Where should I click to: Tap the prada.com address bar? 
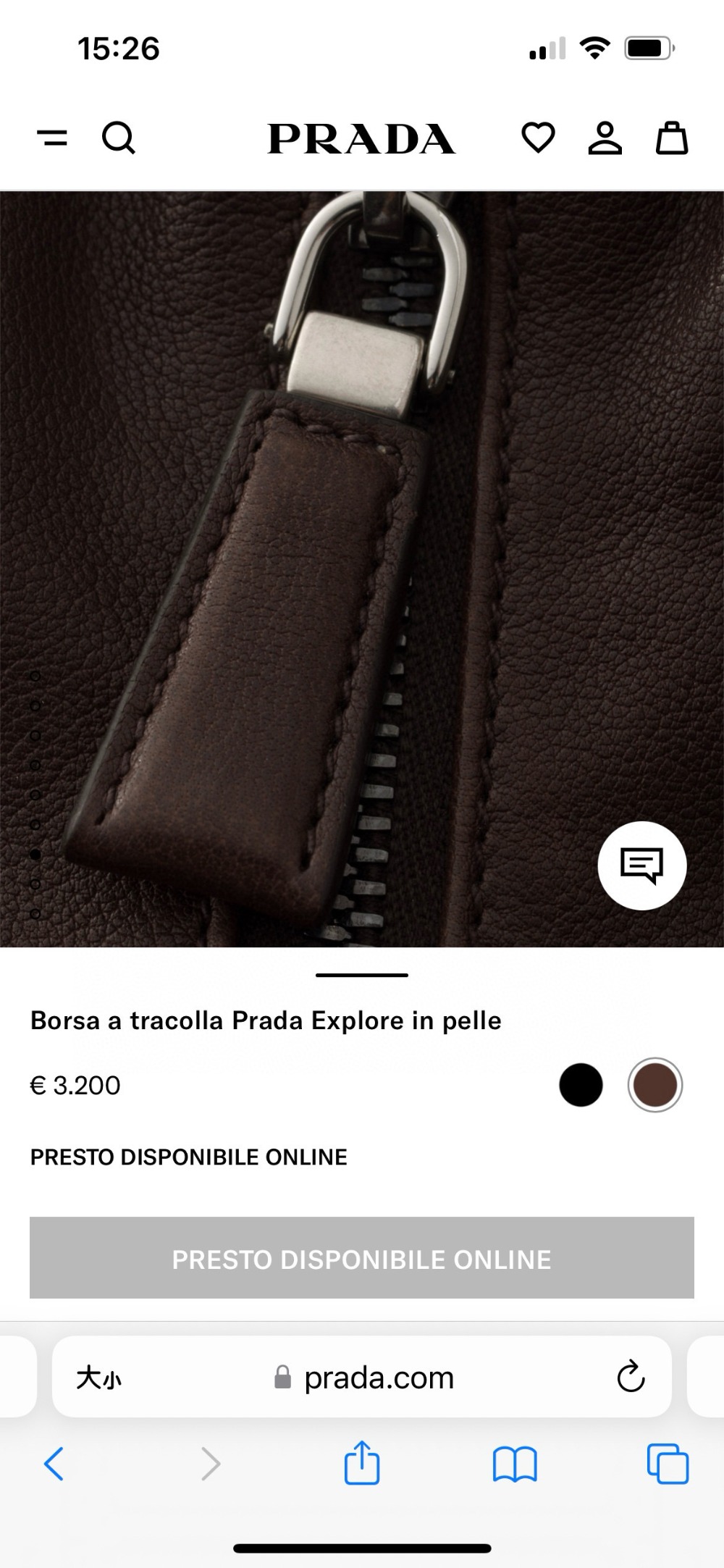[x=366, y=1377]
